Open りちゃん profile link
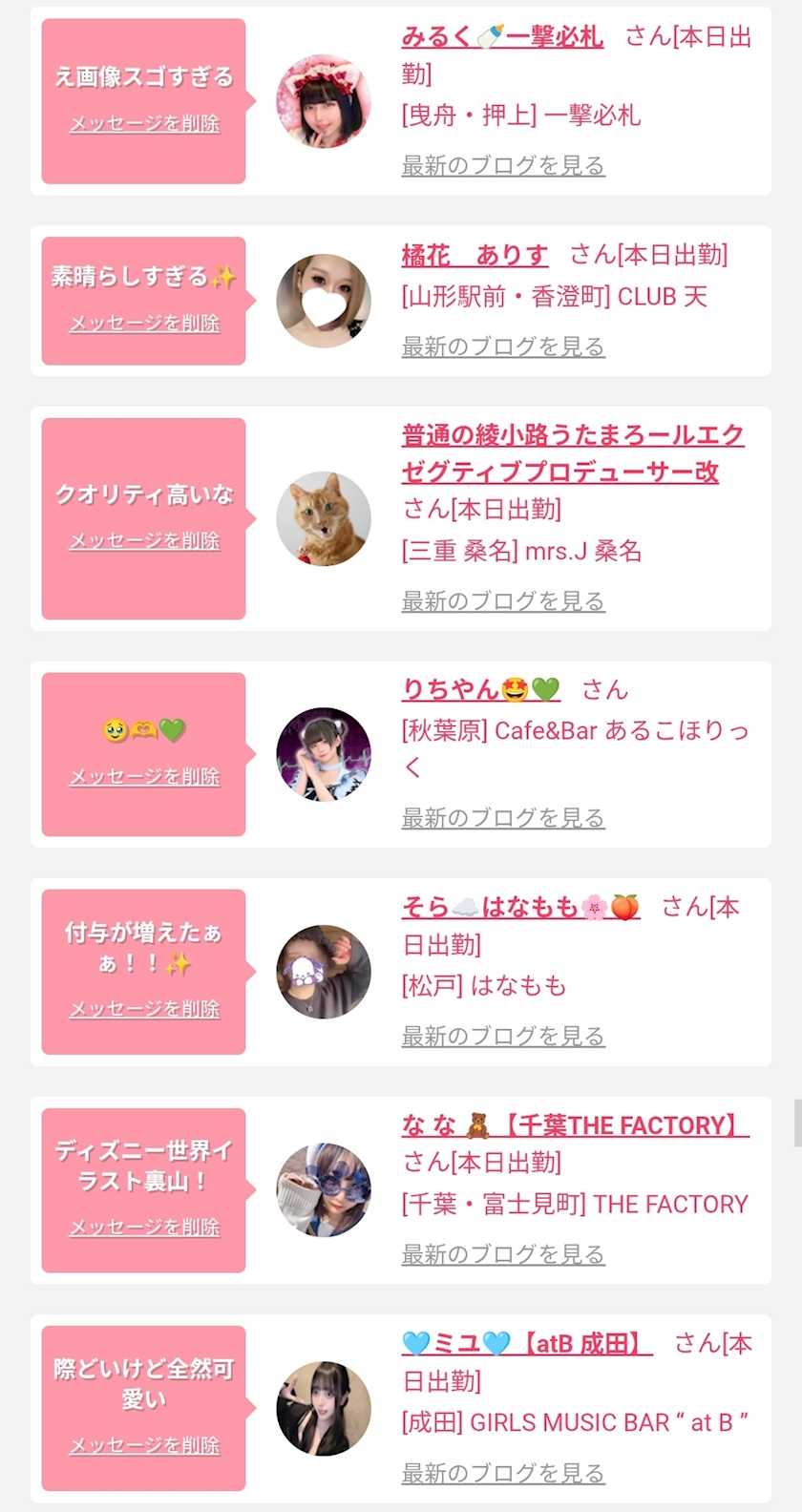Viewport: 802px width, 1512px height. [480, 689]
